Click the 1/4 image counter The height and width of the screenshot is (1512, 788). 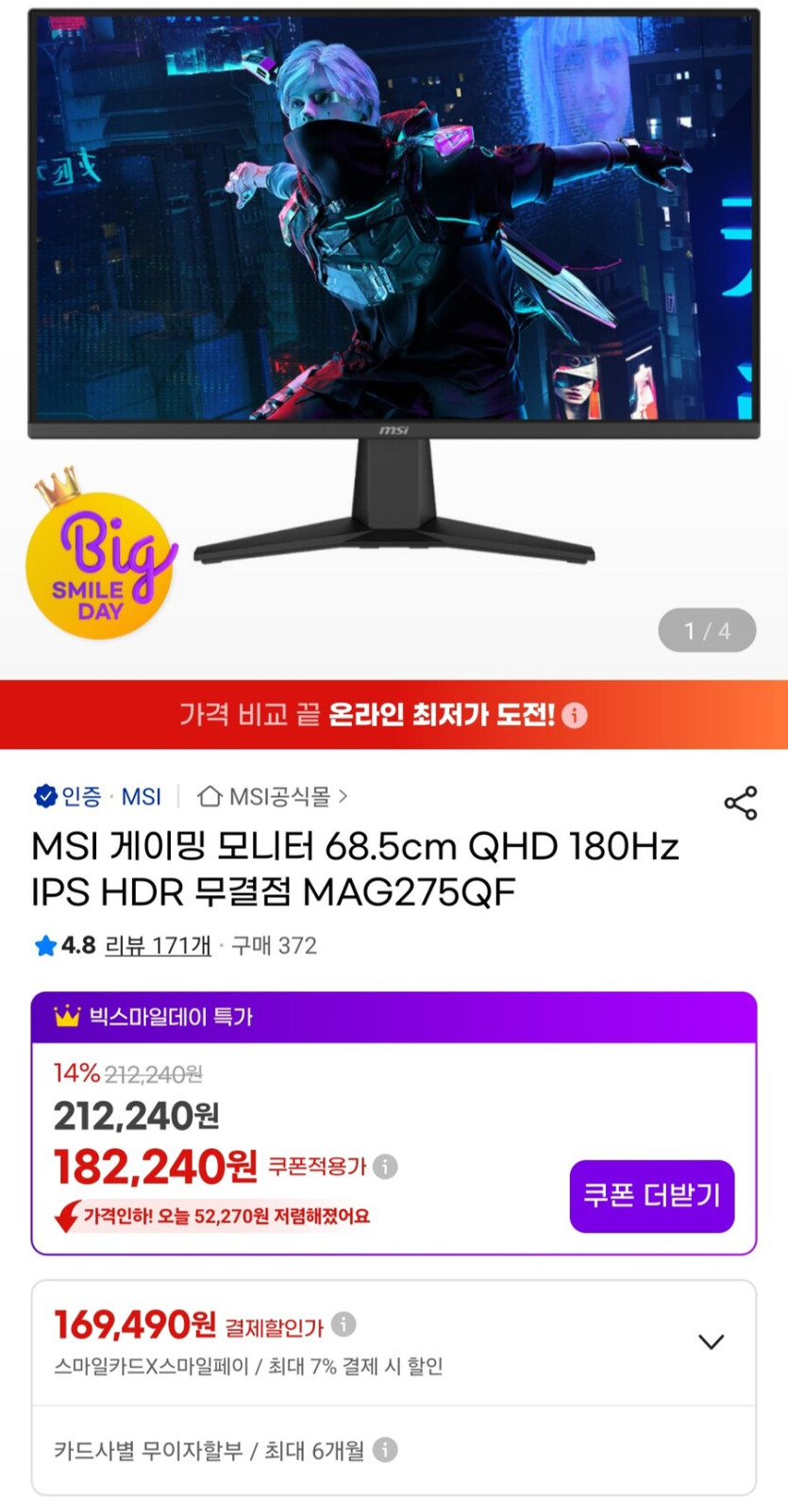(708, 630)
